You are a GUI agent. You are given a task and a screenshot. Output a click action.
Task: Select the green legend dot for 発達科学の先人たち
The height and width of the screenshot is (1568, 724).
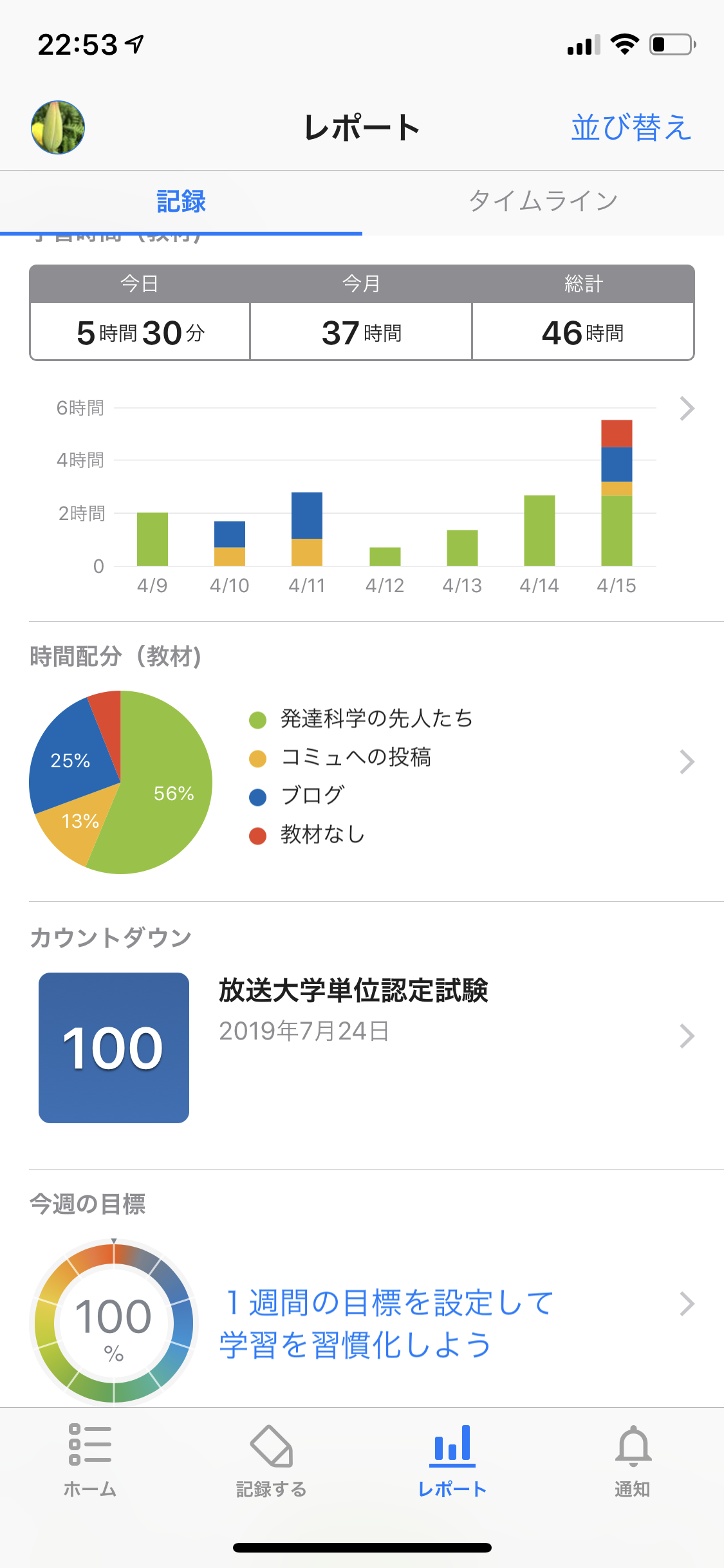tap(257, 718)
